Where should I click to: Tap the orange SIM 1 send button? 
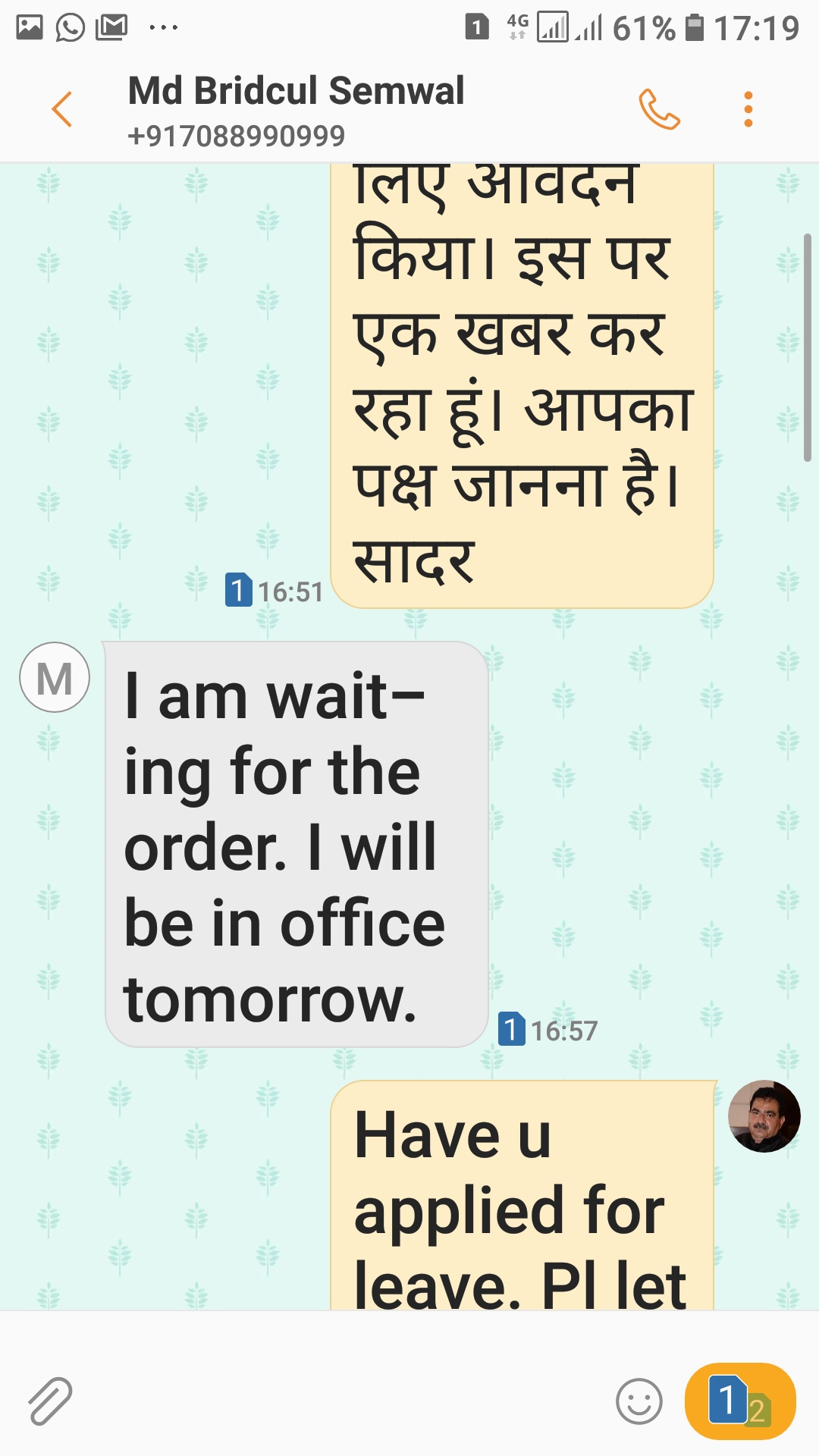pos(740,1401)
